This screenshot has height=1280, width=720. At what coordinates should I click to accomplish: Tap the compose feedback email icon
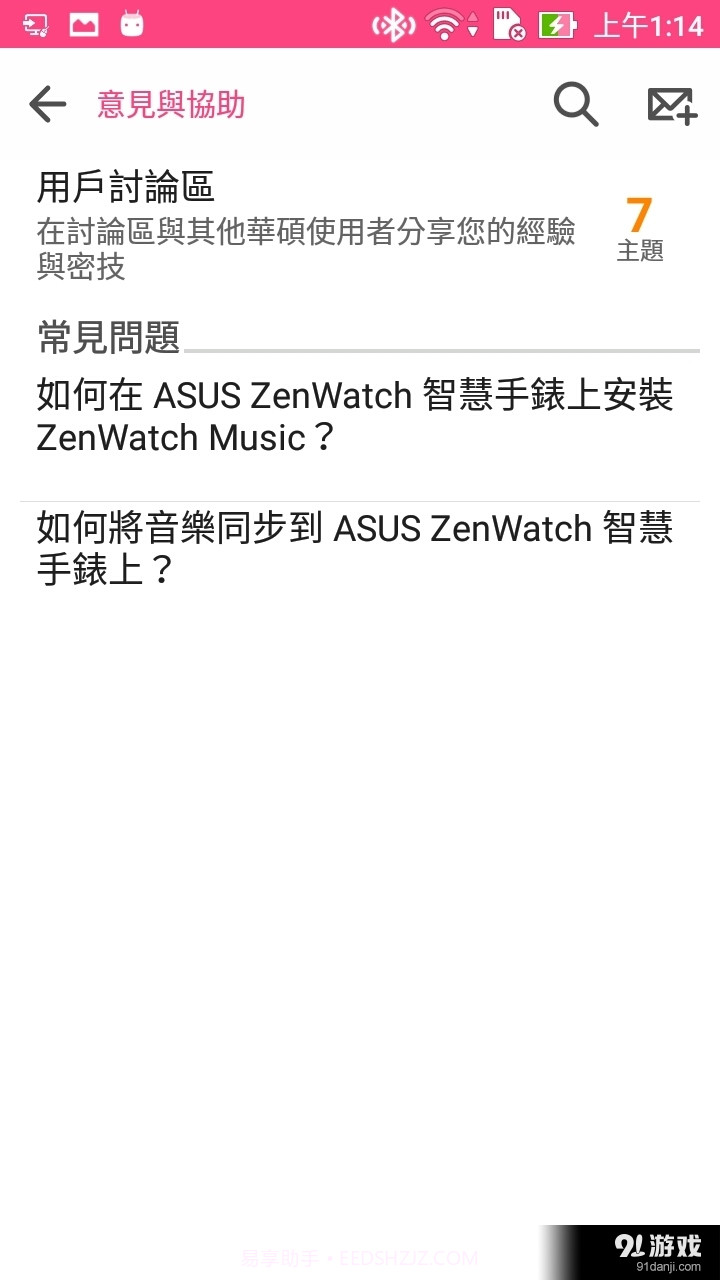pos(672,104)
